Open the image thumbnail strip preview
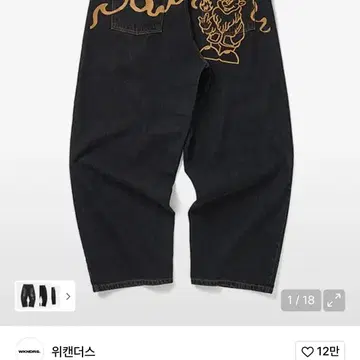 [45, 296]
